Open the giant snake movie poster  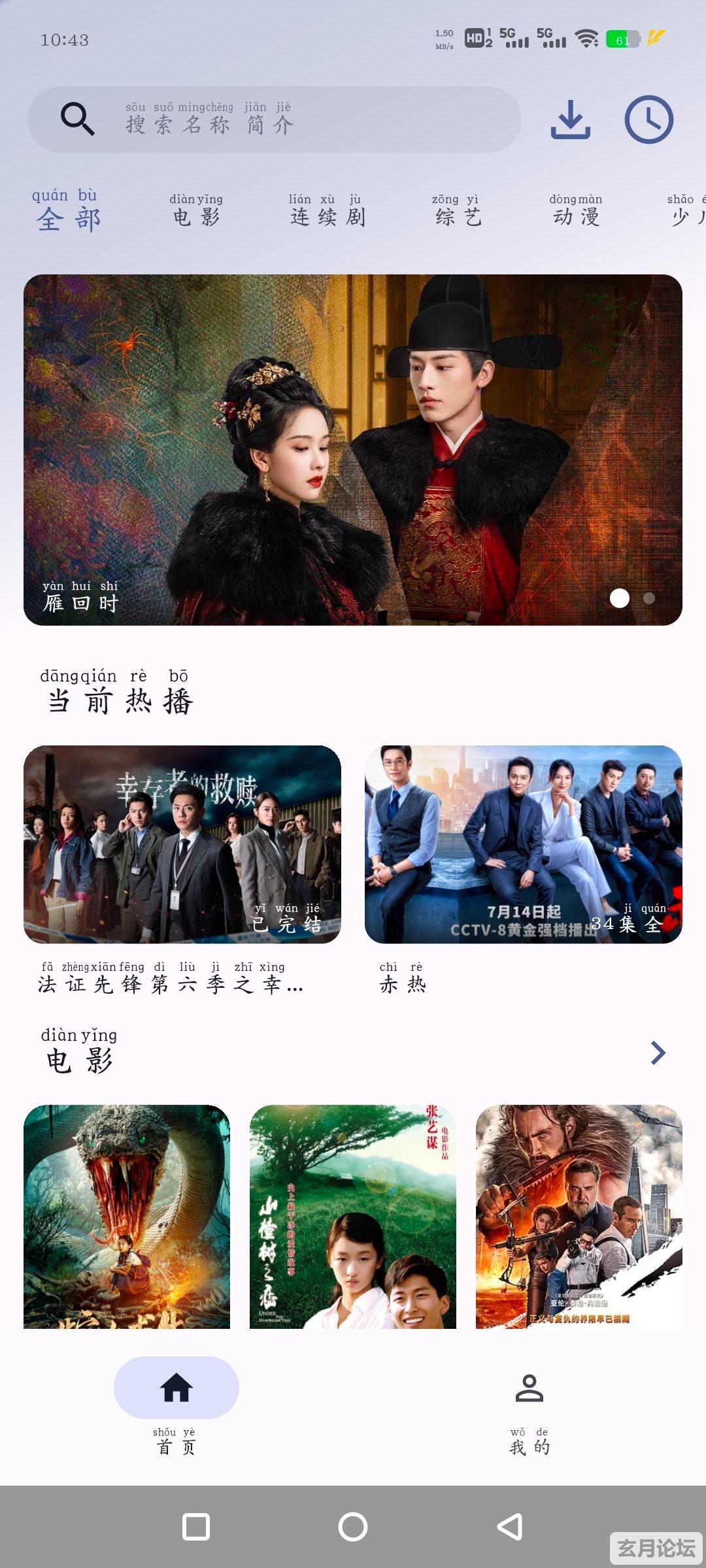point(127,1216)
